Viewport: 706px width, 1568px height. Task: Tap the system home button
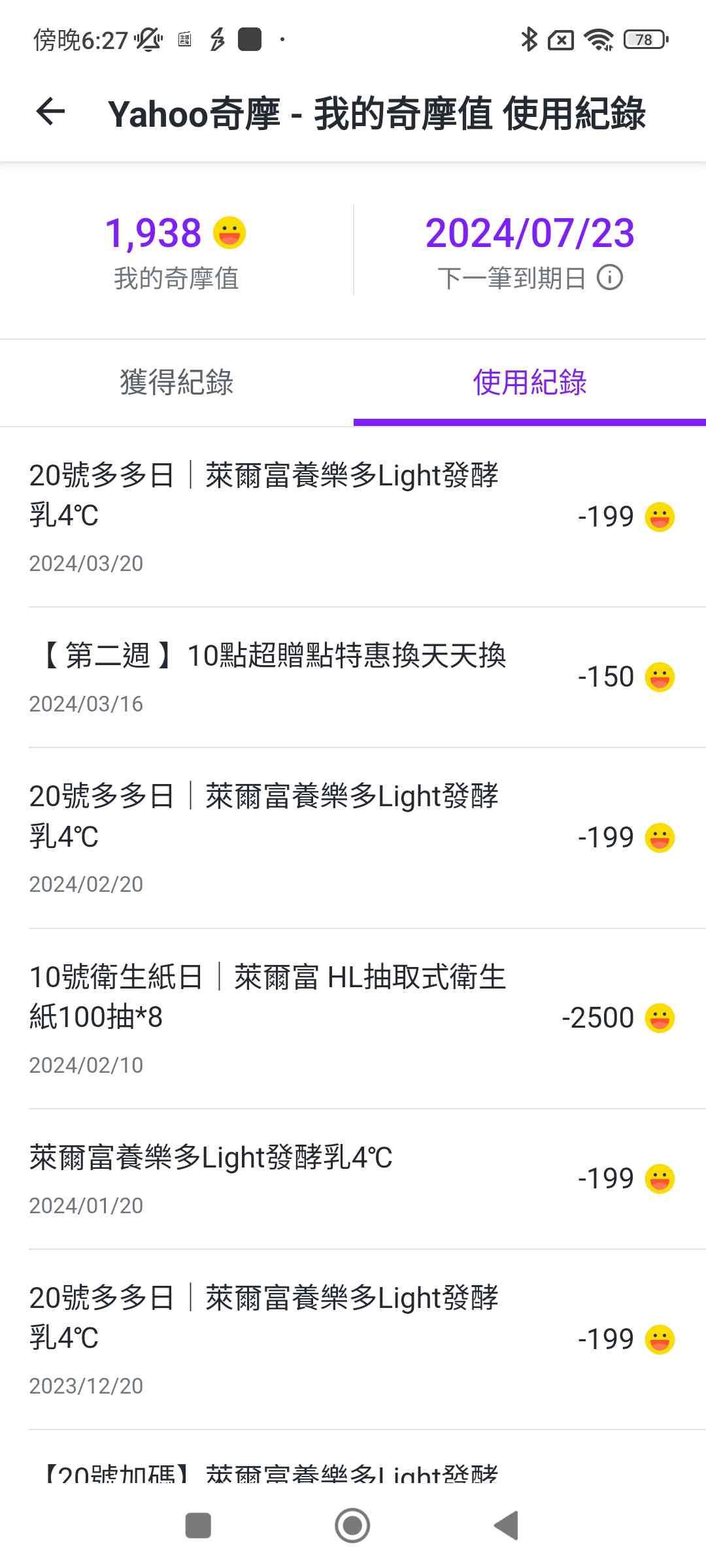pyautogui.click(x=352, y=1526)
